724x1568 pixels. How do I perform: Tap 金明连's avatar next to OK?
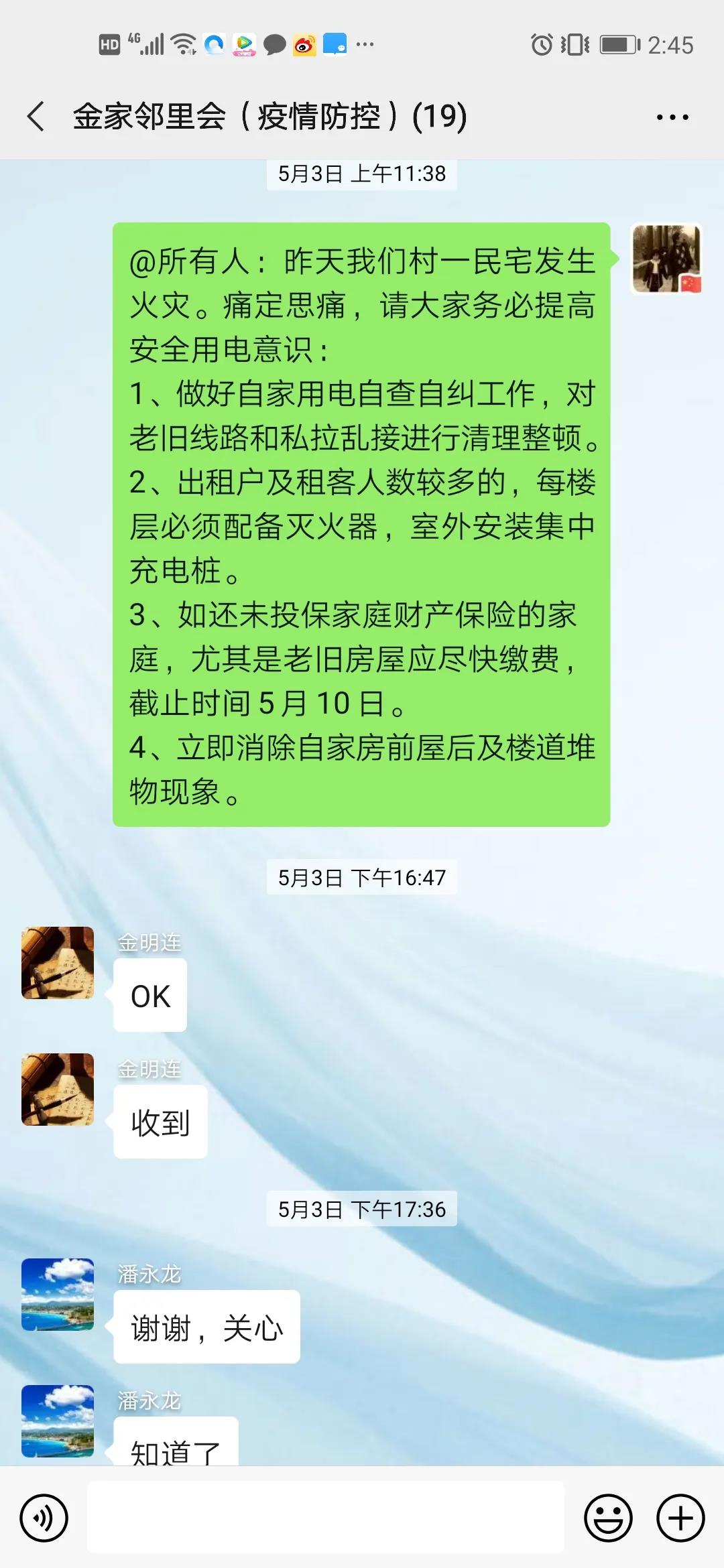58,963
